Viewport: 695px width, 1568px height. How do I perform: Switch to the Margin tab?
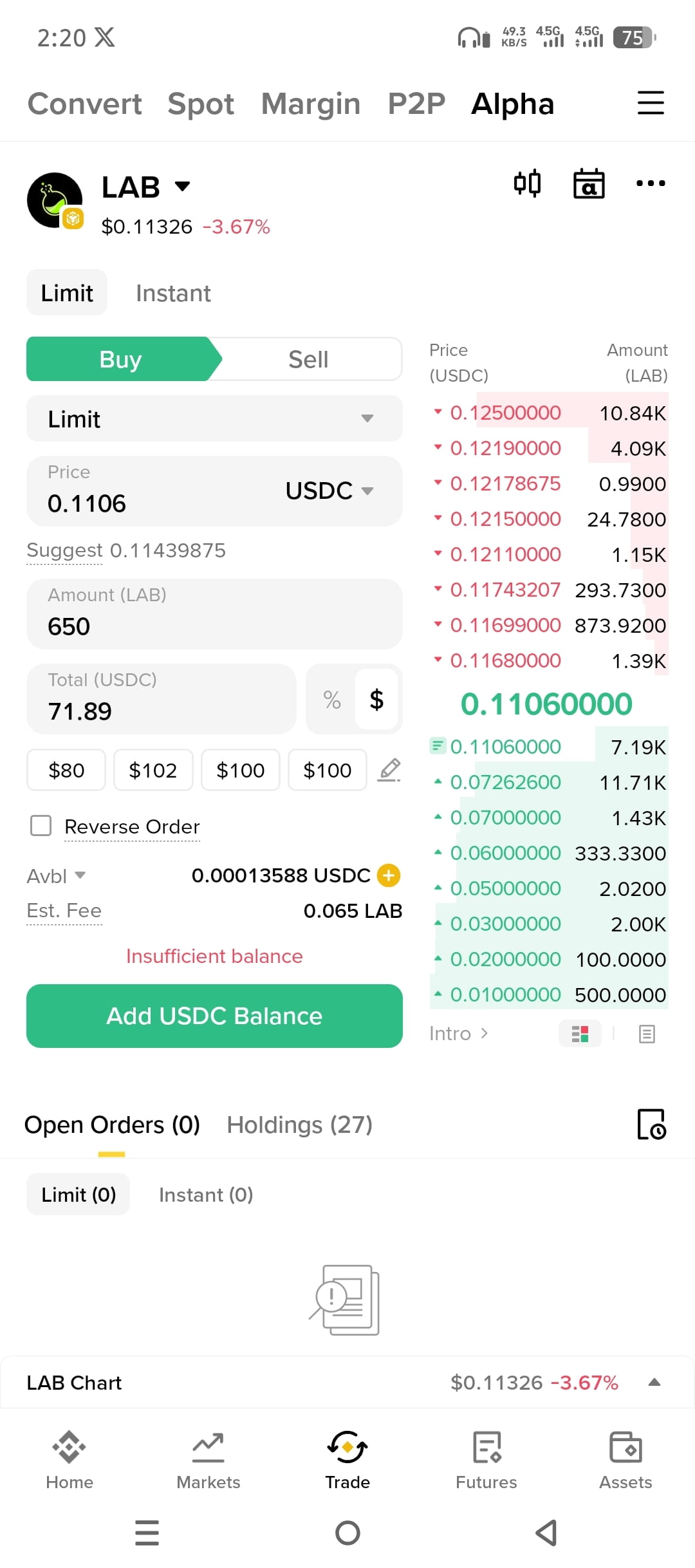point(311,104)
